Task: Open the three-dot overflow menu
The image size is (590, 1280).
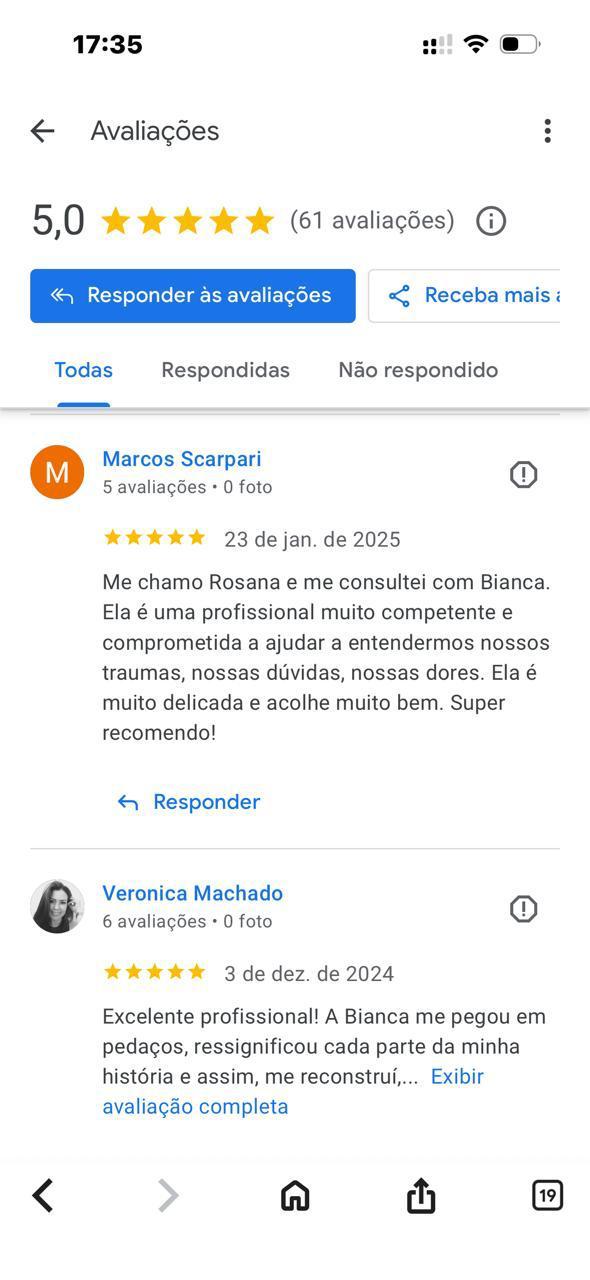Action: pos(547,131)
